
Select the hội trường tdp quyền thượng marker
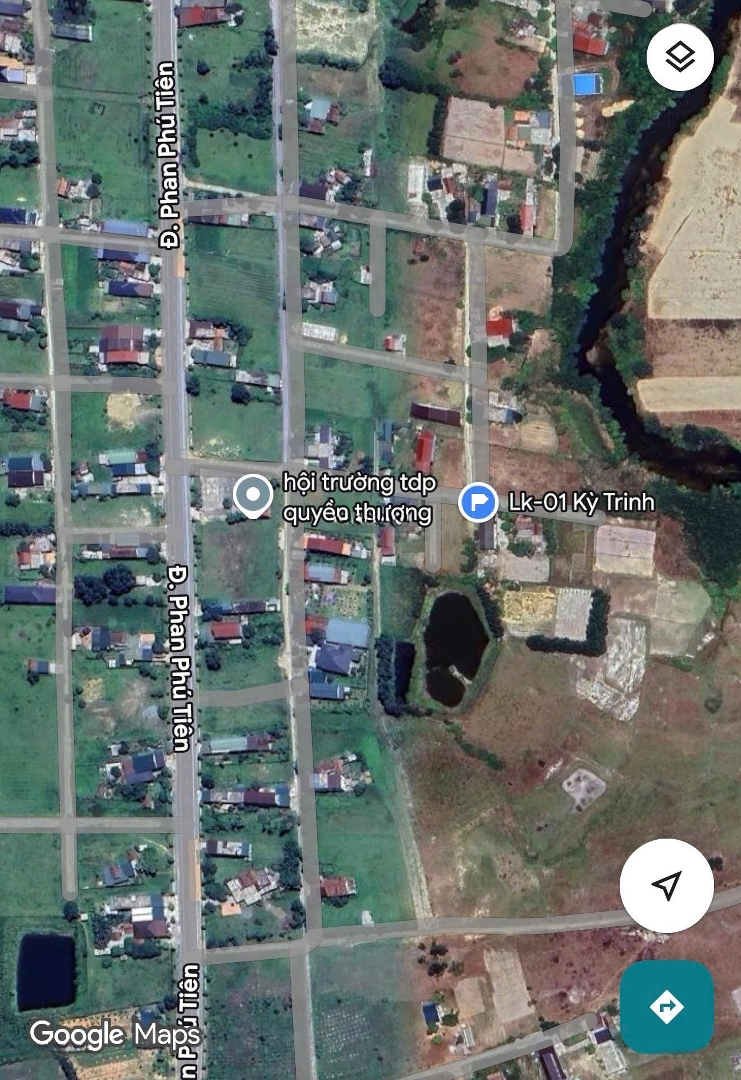(253, 494)
